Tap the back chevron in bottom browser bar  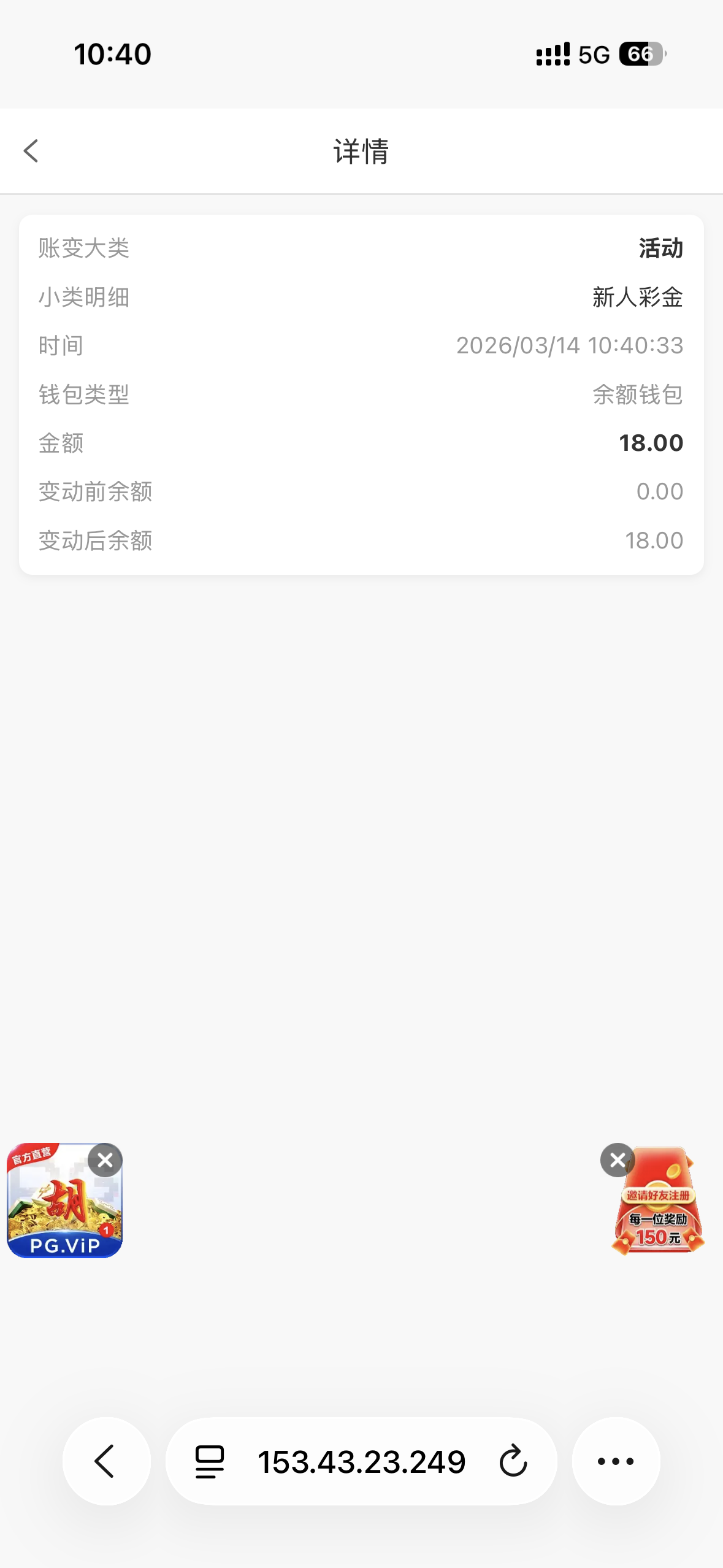point(107,1461)
